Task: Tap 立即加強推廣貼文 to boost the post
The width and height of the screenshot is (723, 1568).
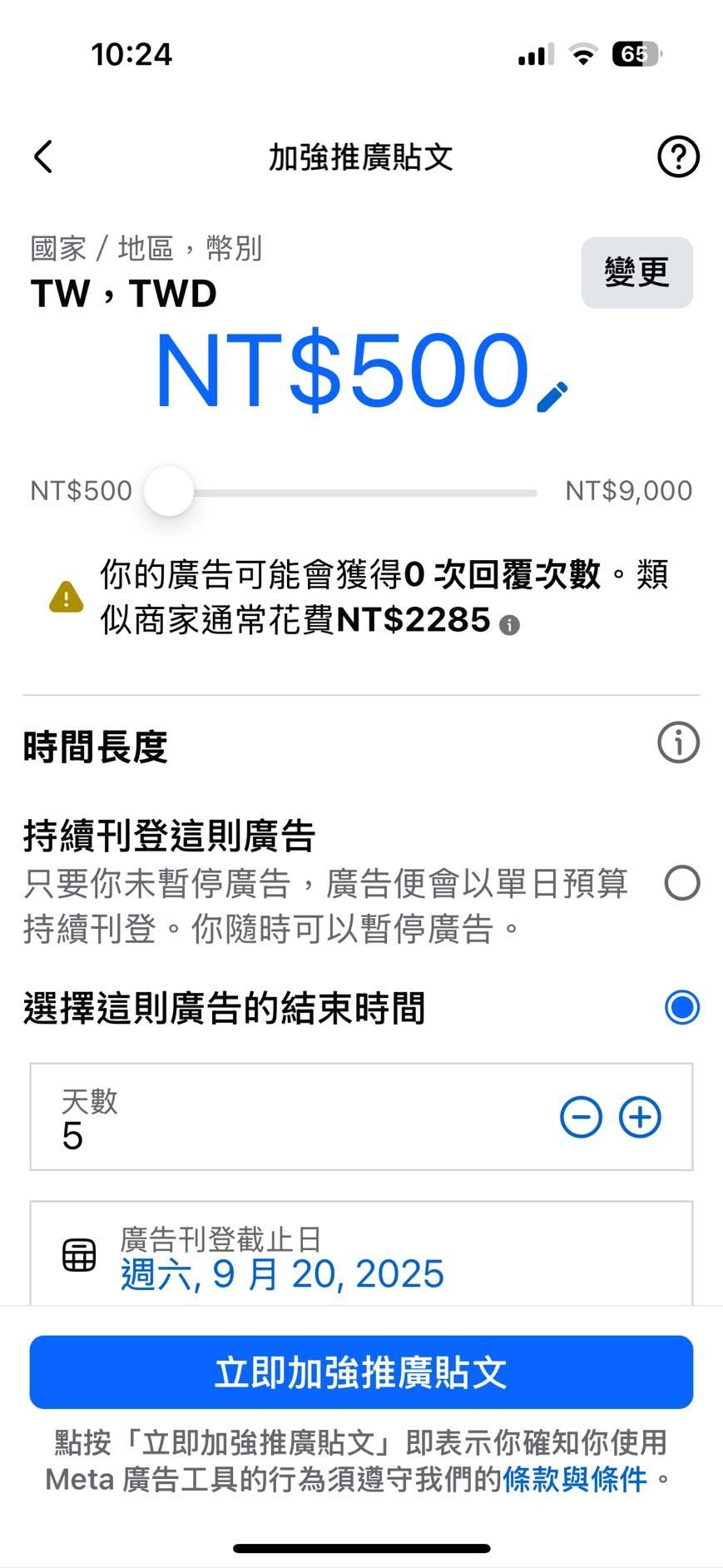Action: pos(361,1372)
